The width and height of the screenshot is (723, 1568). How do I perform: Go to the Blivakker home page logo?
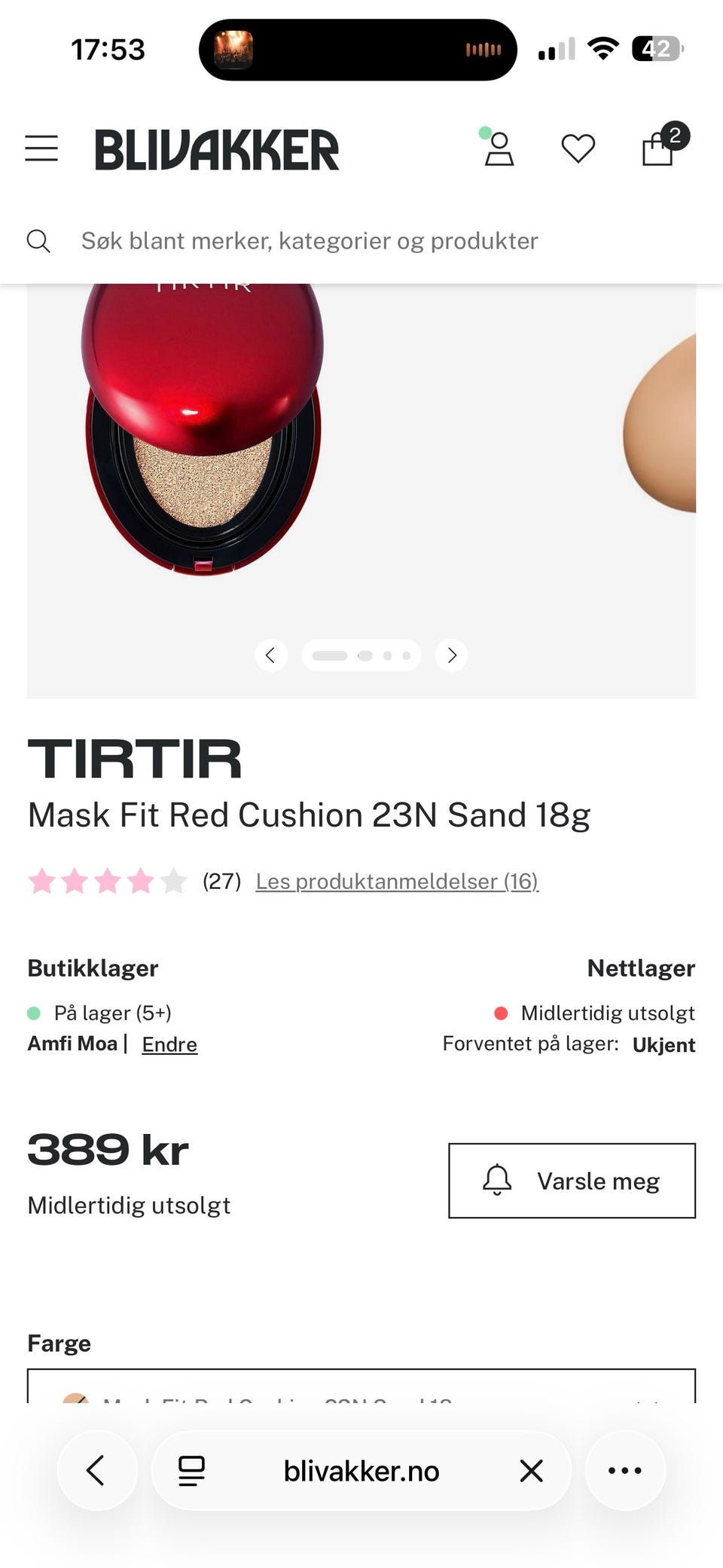coord(217,149)
